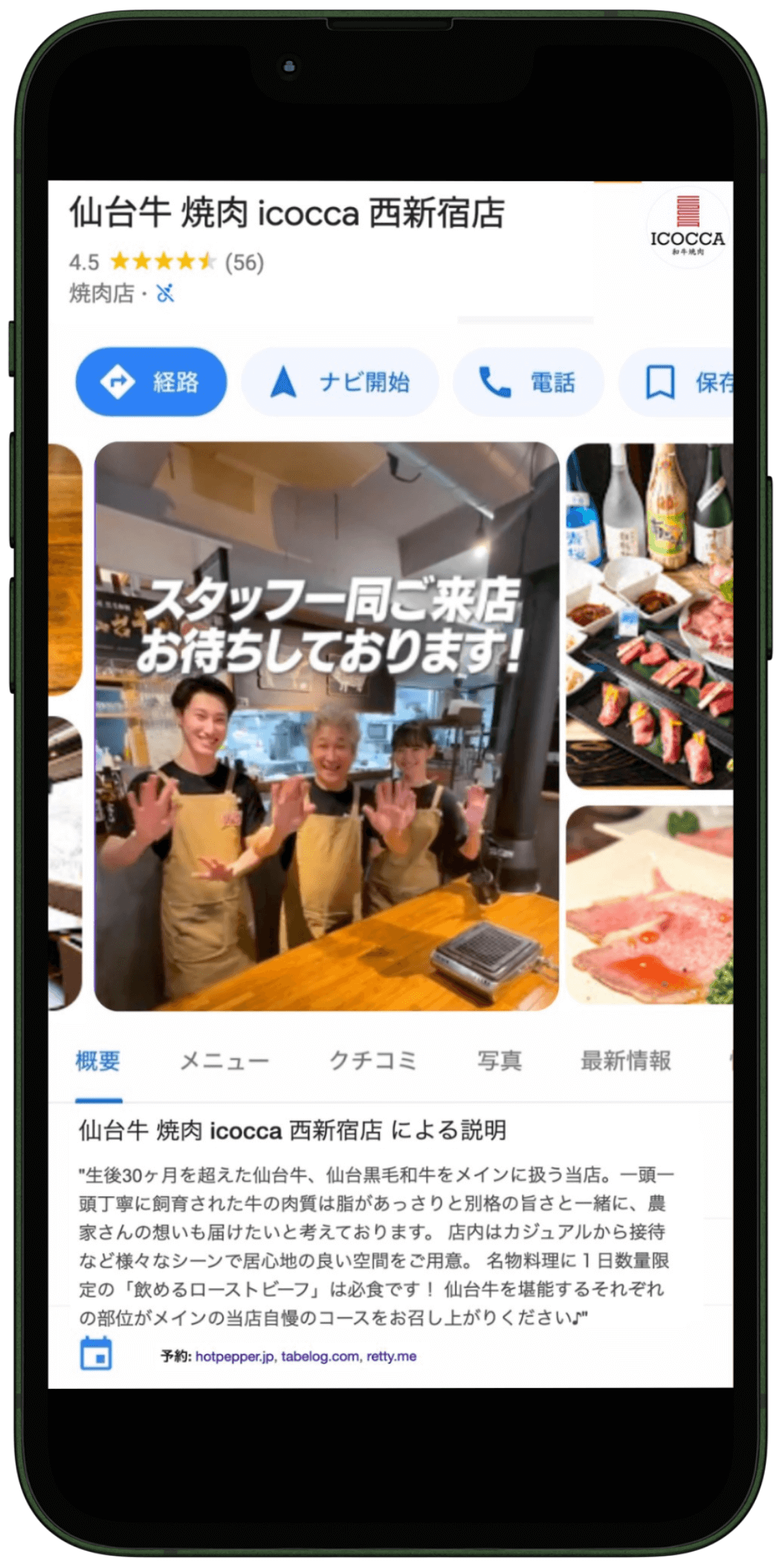The image size is (782, 1568).
Task: Tap the 経路 directions button
Action: tap(151, 382)
